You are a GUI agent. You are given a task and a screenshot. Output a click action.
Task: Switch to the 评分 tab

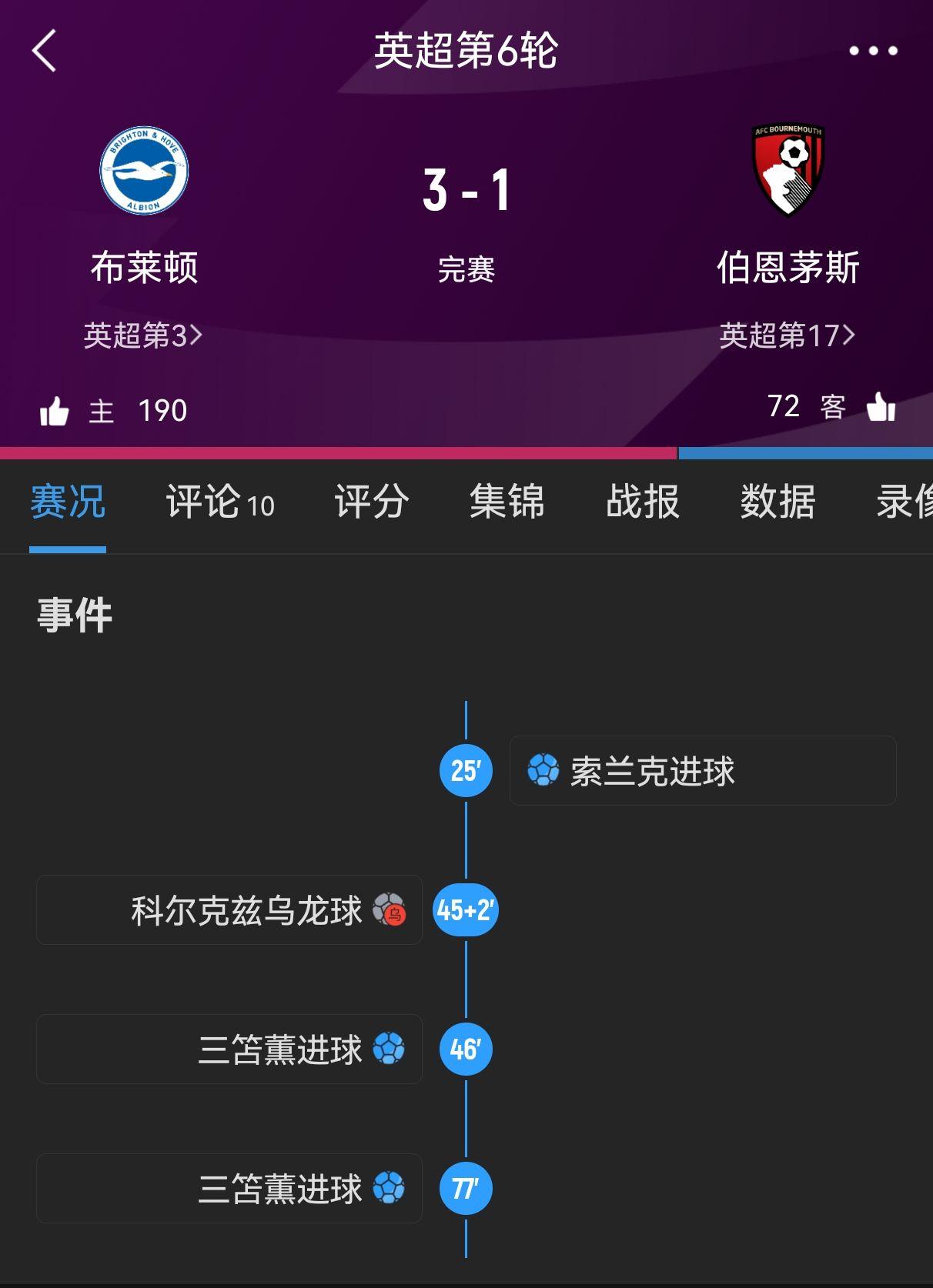pos(372,502)
